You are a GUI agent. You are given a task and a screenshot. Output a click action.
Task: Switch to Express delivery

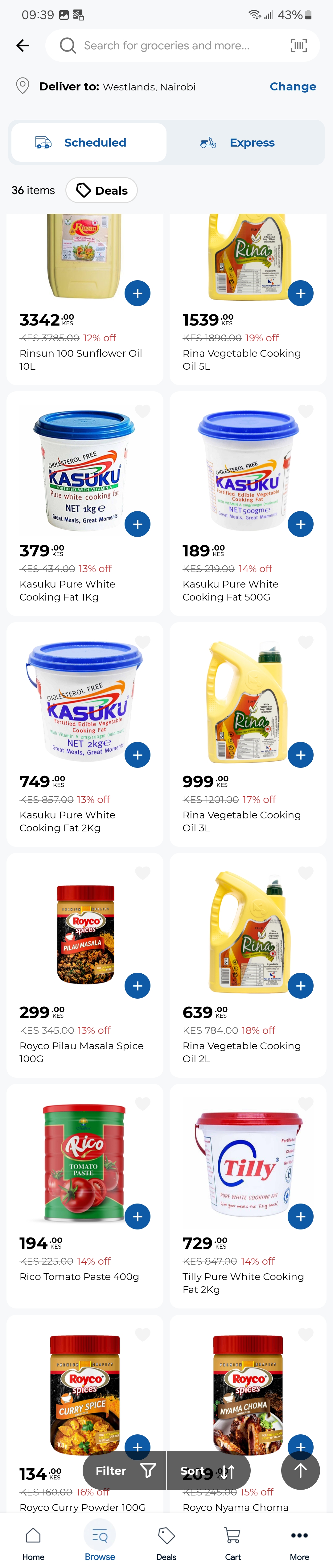tap(238, 143)
